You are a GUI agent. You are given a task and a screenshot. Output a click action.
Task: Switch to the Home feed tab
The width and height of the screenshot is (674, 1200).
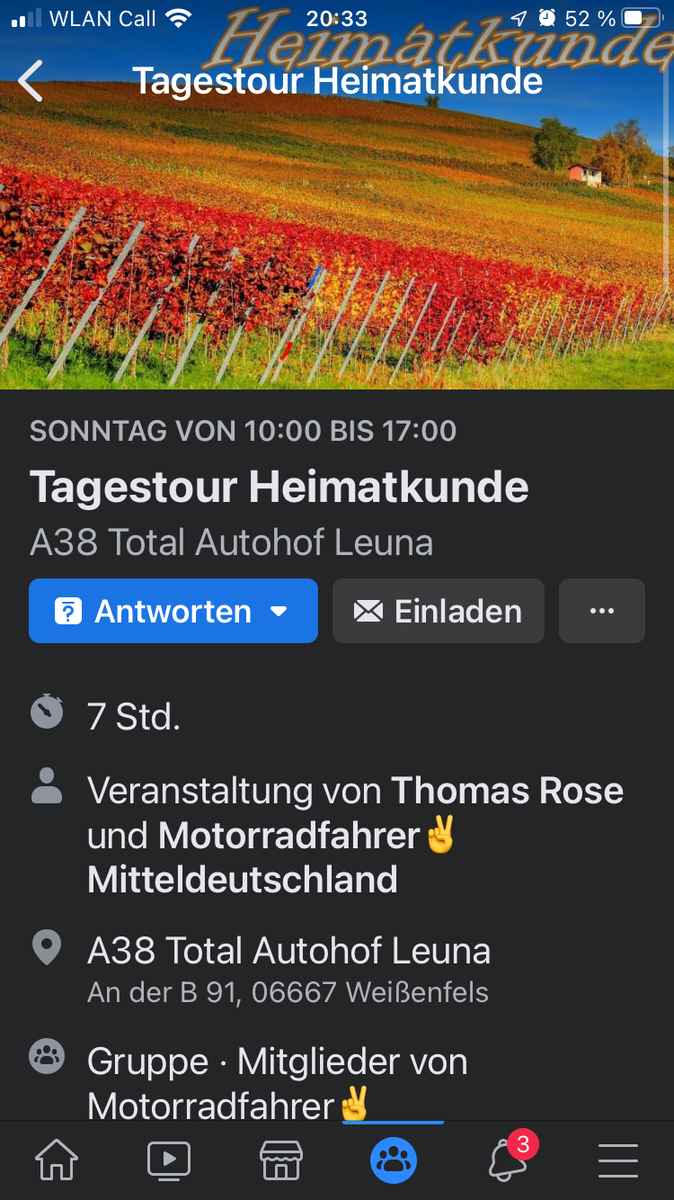point(57,1160)
